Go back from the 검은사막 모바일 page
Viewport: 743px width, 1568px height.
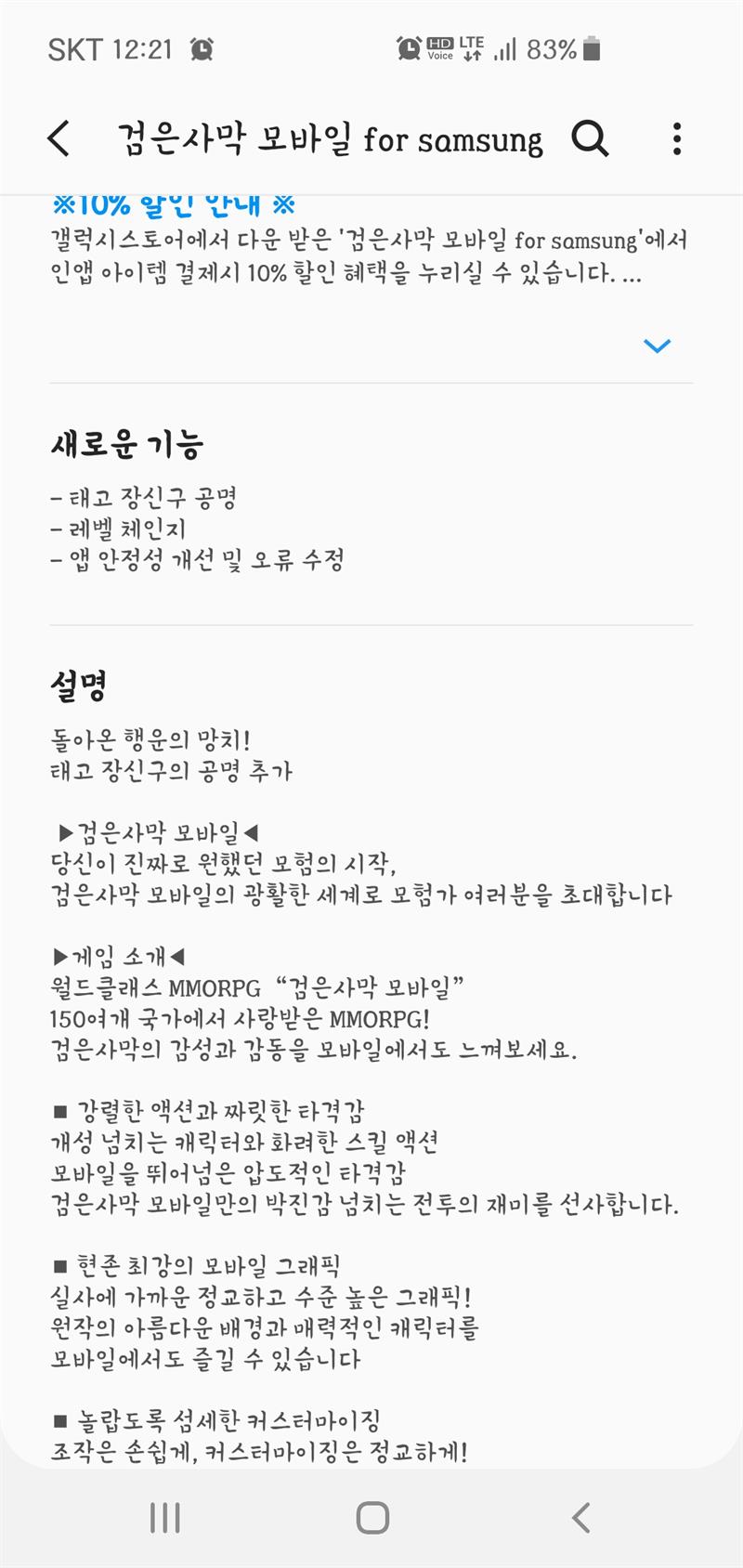(x=59, y=138)
